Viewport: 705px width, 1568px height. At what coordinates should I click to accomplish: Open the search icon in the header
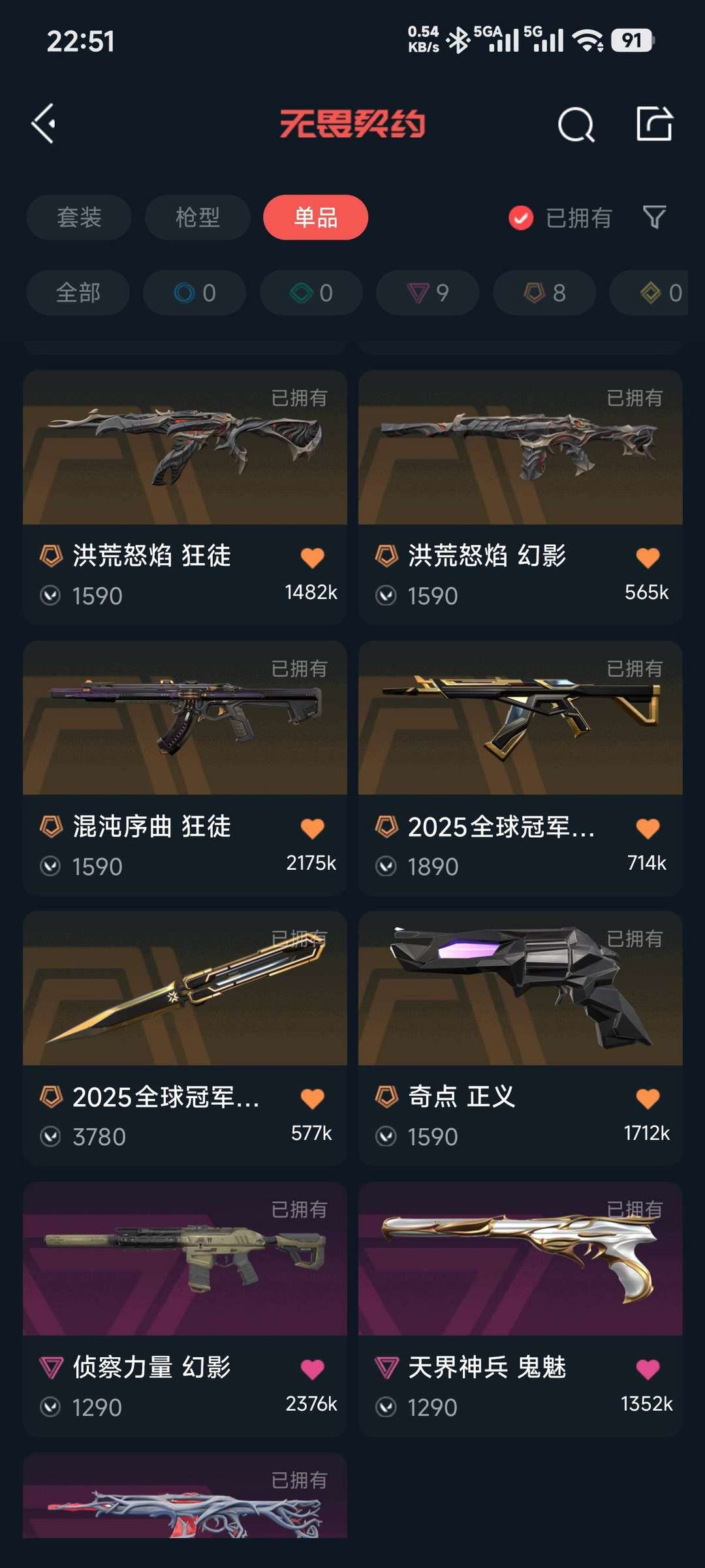pyautogui.click(x=576, y=124)
